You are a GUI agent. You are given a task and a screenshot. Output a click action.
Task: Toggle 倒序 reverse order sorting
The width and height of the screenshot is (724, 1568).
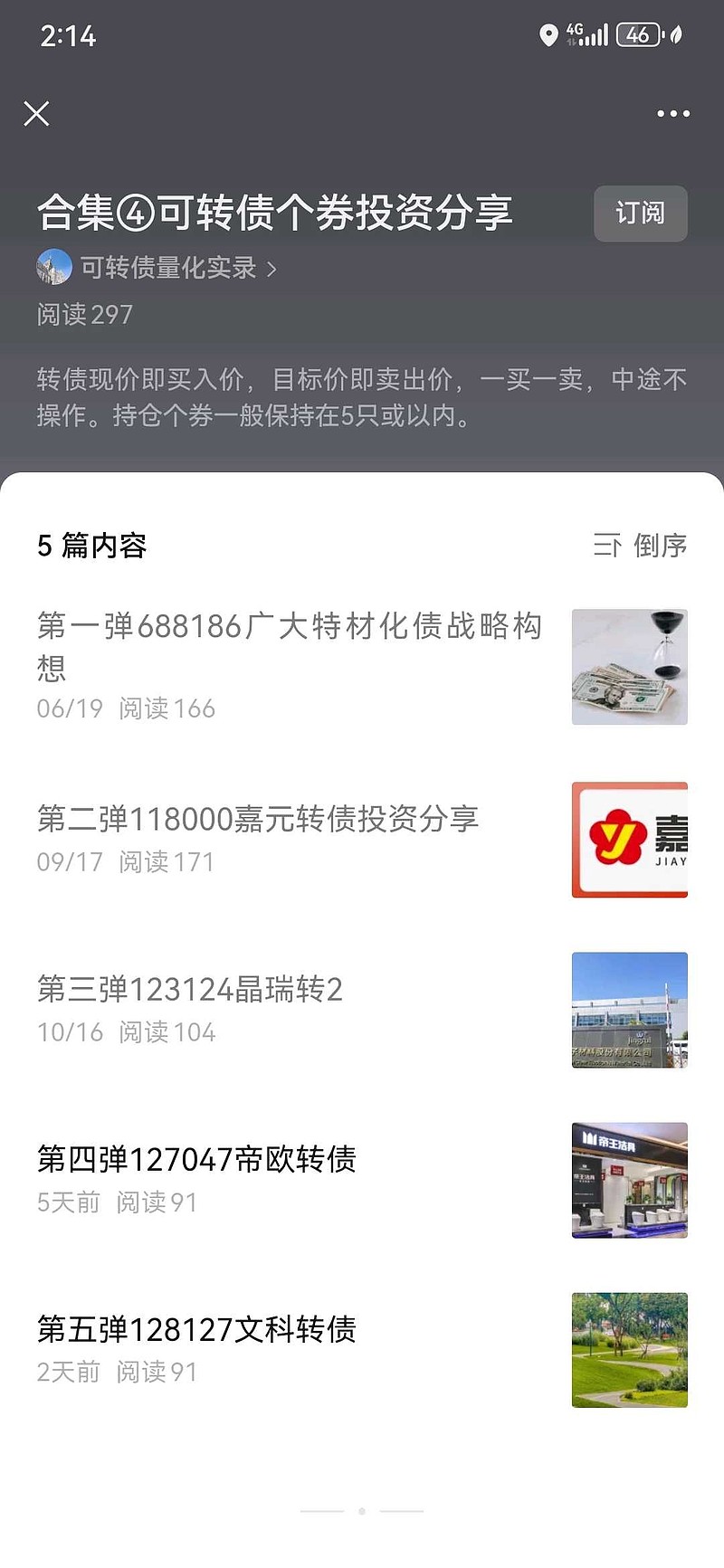[660, 546]
